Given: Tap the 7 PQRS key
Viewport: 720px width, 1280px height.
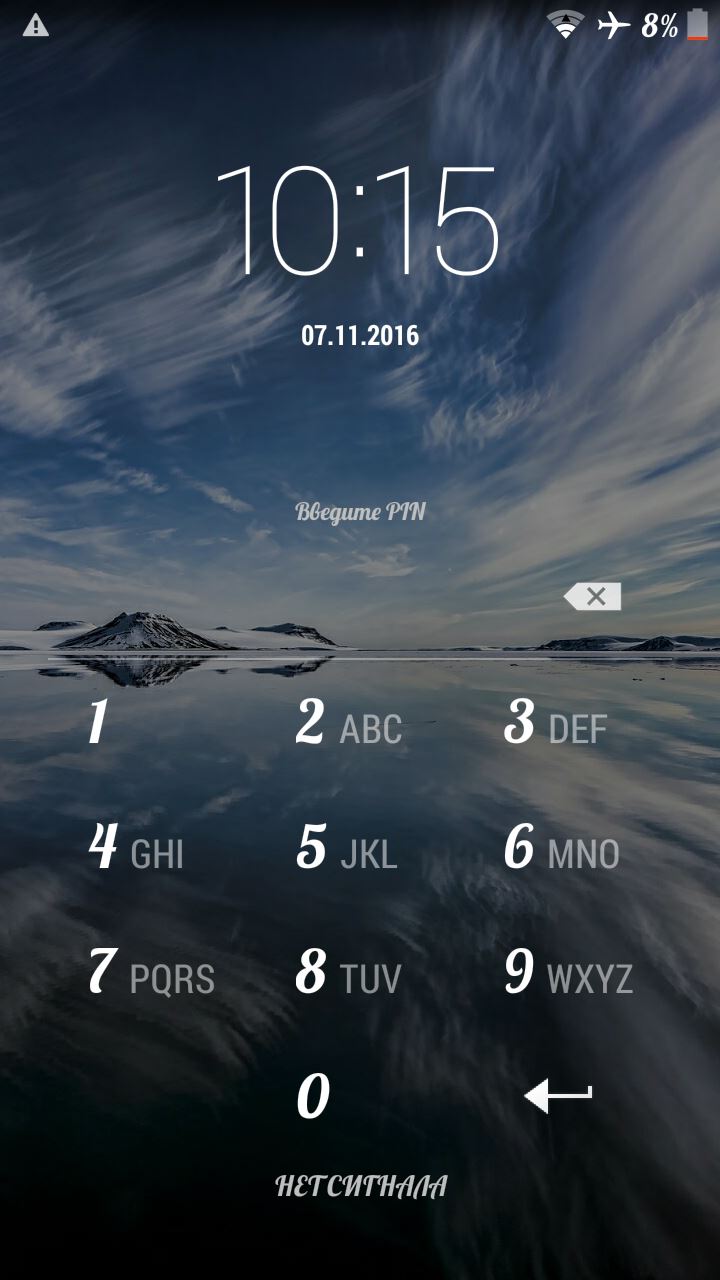Looking at the screenshot, I should [151, 972].
